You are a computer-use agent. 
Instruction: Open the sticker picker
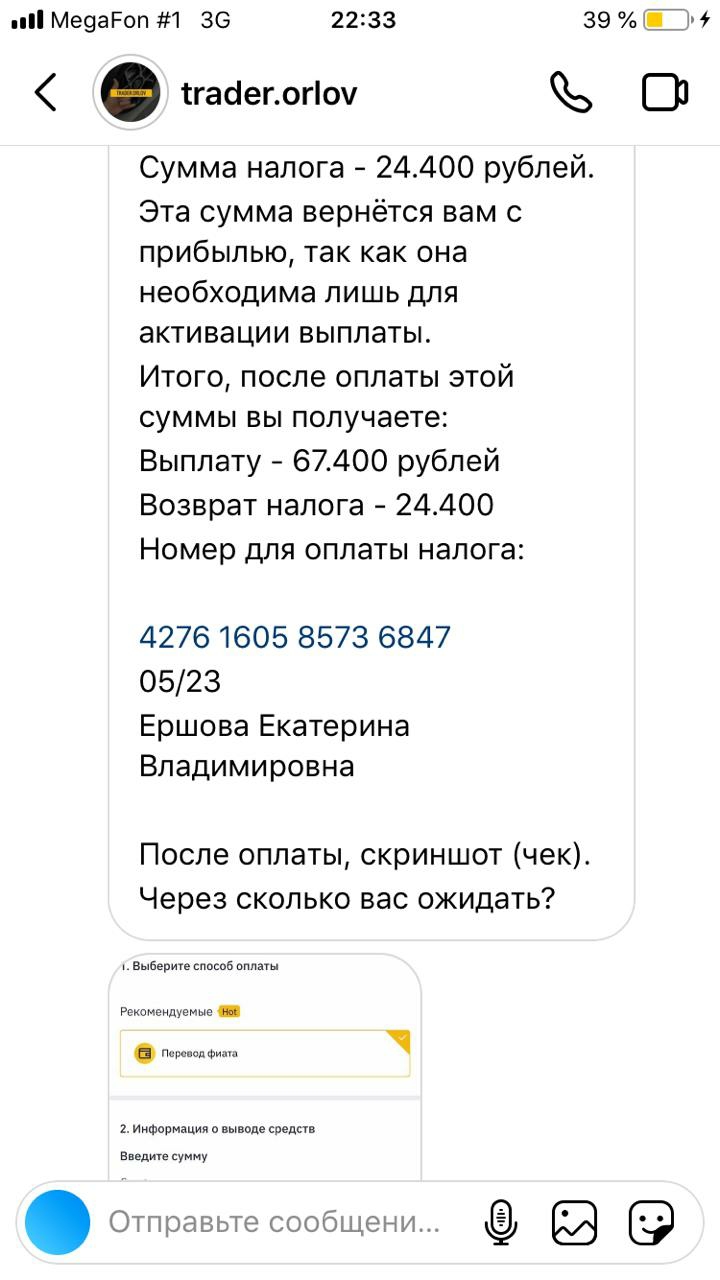point(651,1222)
